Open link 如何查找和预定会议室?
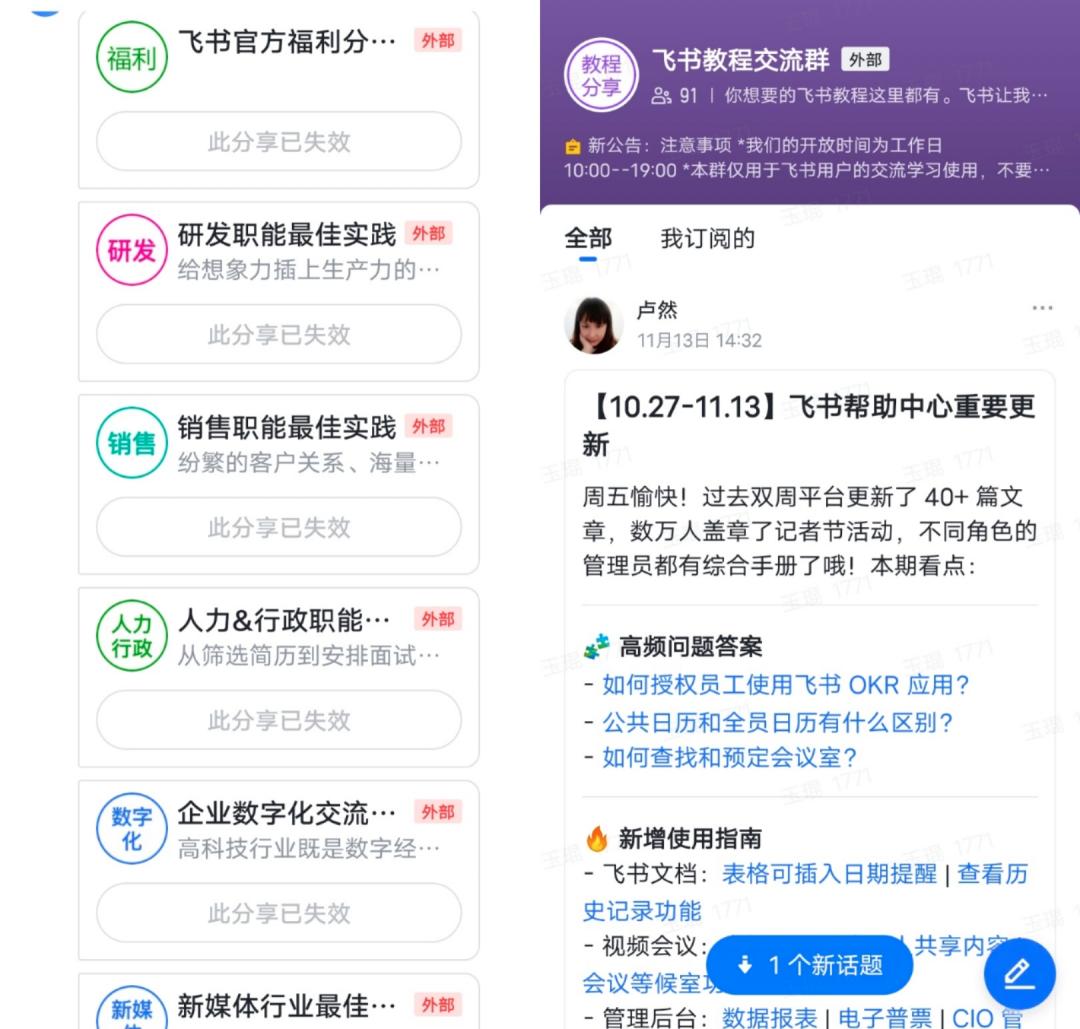This screenshot has width=1080, height=1029. (x=729, y=758)
